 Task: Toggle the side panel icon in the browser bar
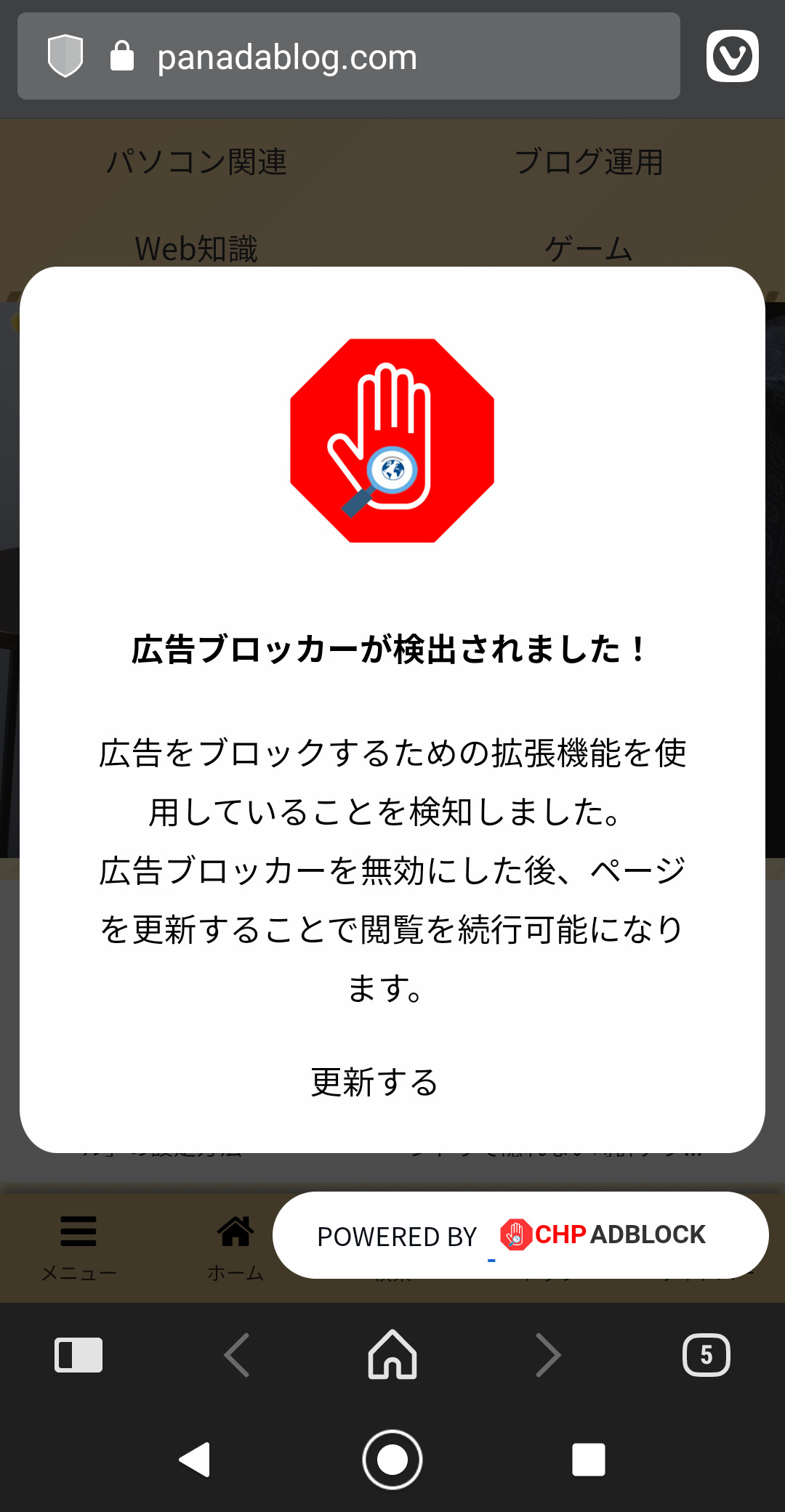coord(78,1354)
